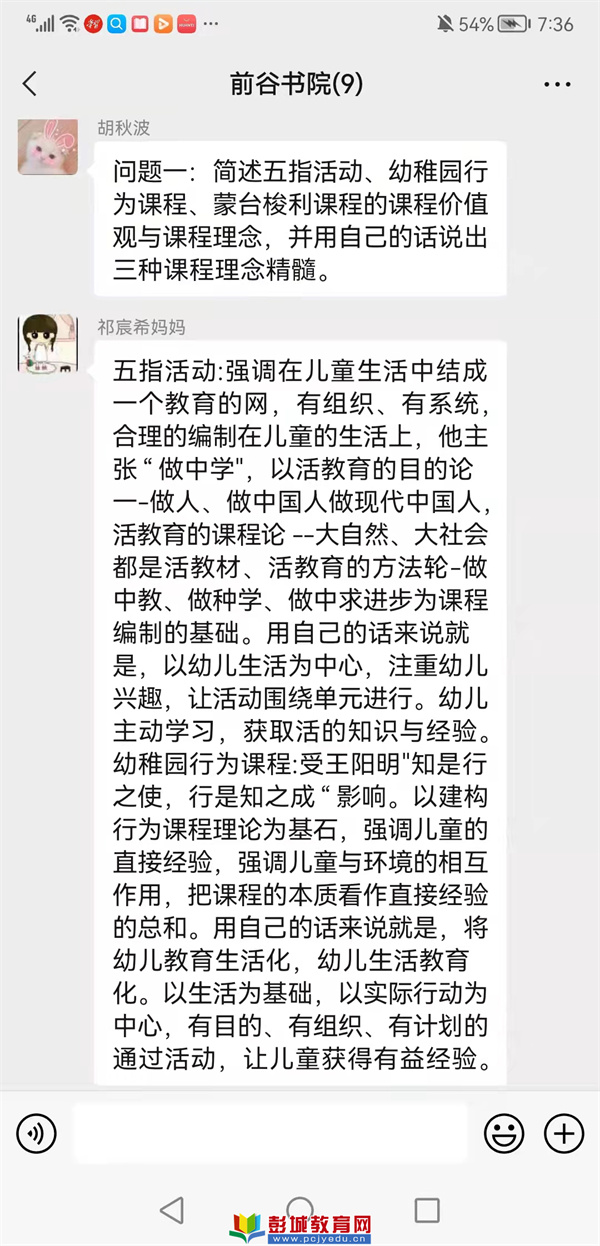
Task: Switch to voice message input
Action: click(36, 1133)
